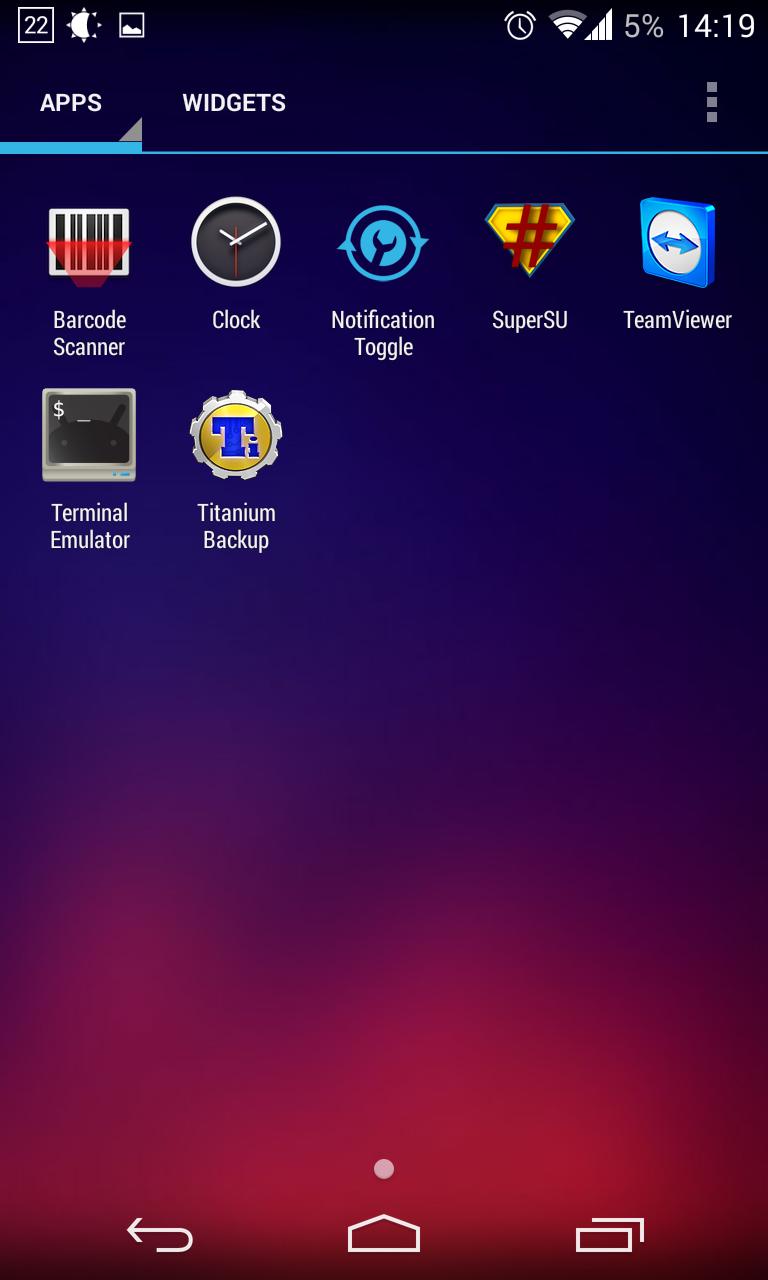Go to the home screen

384,1235
